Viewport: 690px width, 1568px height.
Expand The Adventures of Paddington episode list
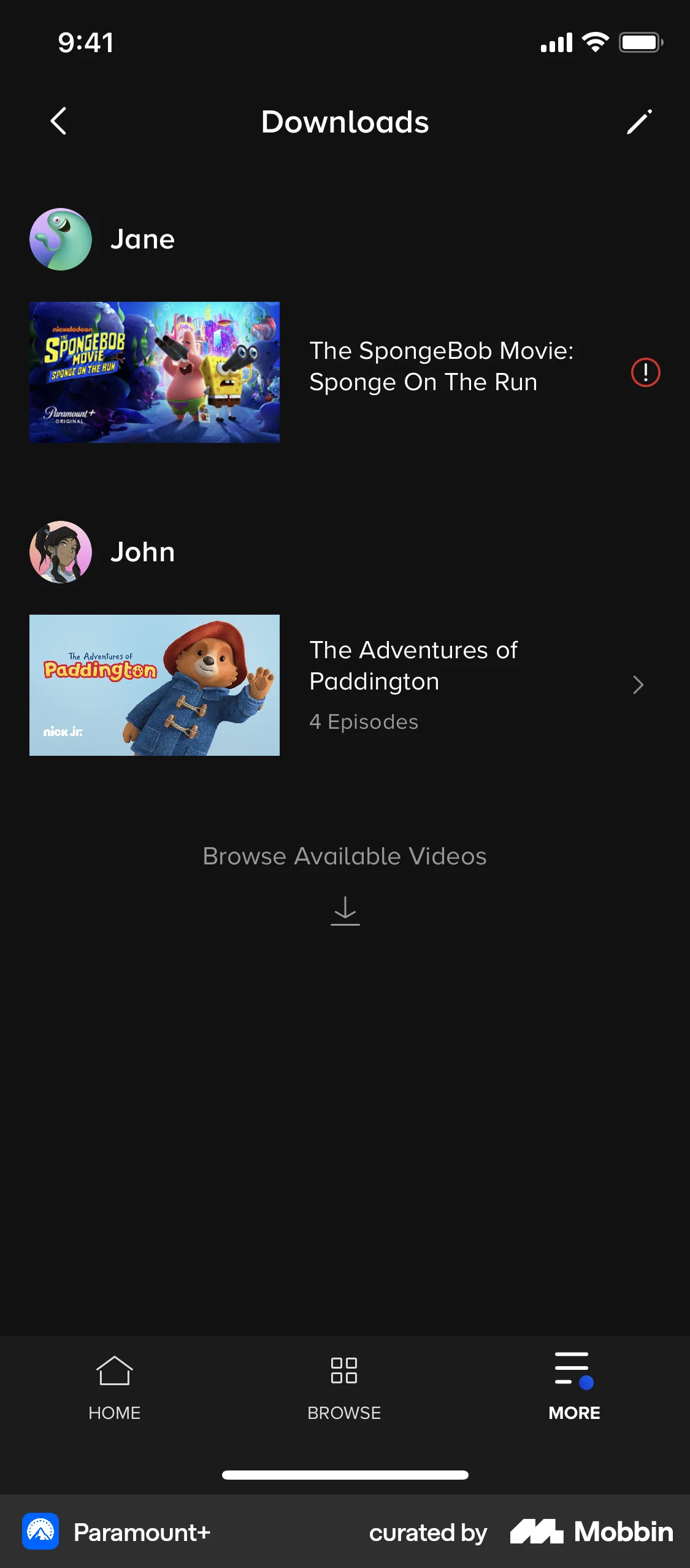tap(639, 684)
